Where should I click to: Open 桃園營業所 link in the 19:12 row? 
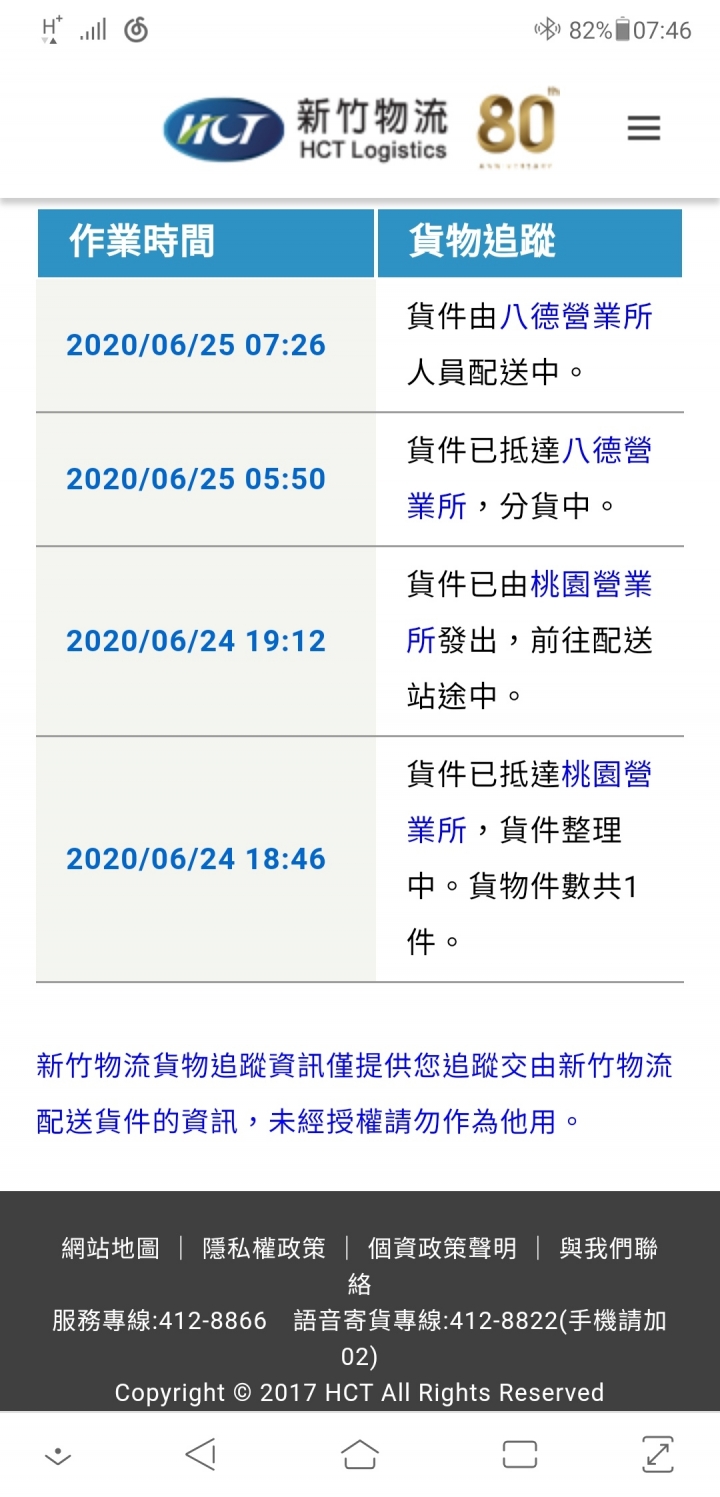point(529,612)
